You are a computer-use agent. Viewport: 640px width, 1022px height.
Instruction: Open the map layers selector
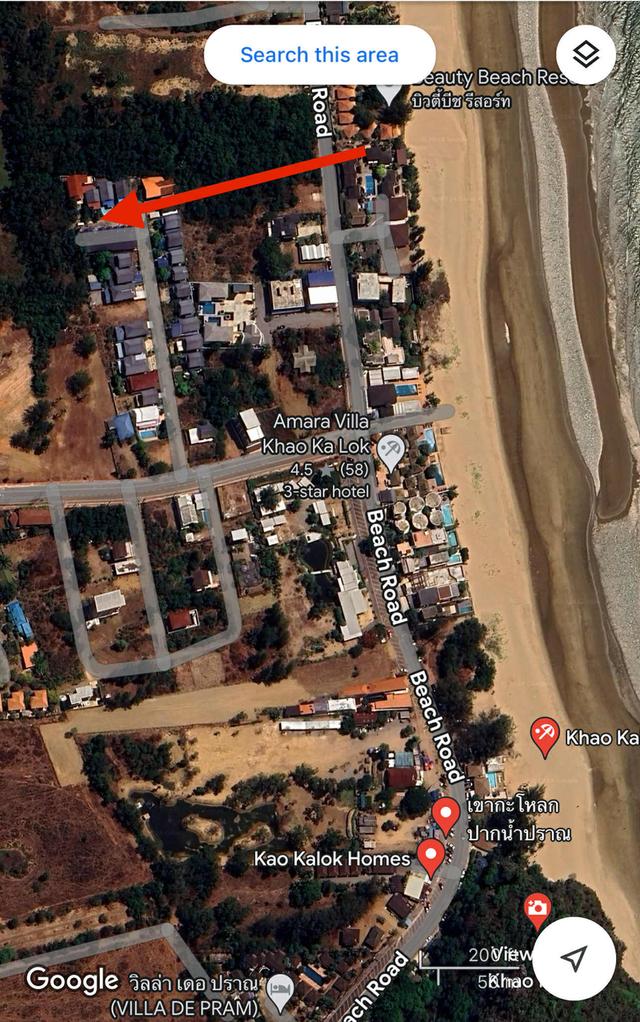[x=586, y=54]
